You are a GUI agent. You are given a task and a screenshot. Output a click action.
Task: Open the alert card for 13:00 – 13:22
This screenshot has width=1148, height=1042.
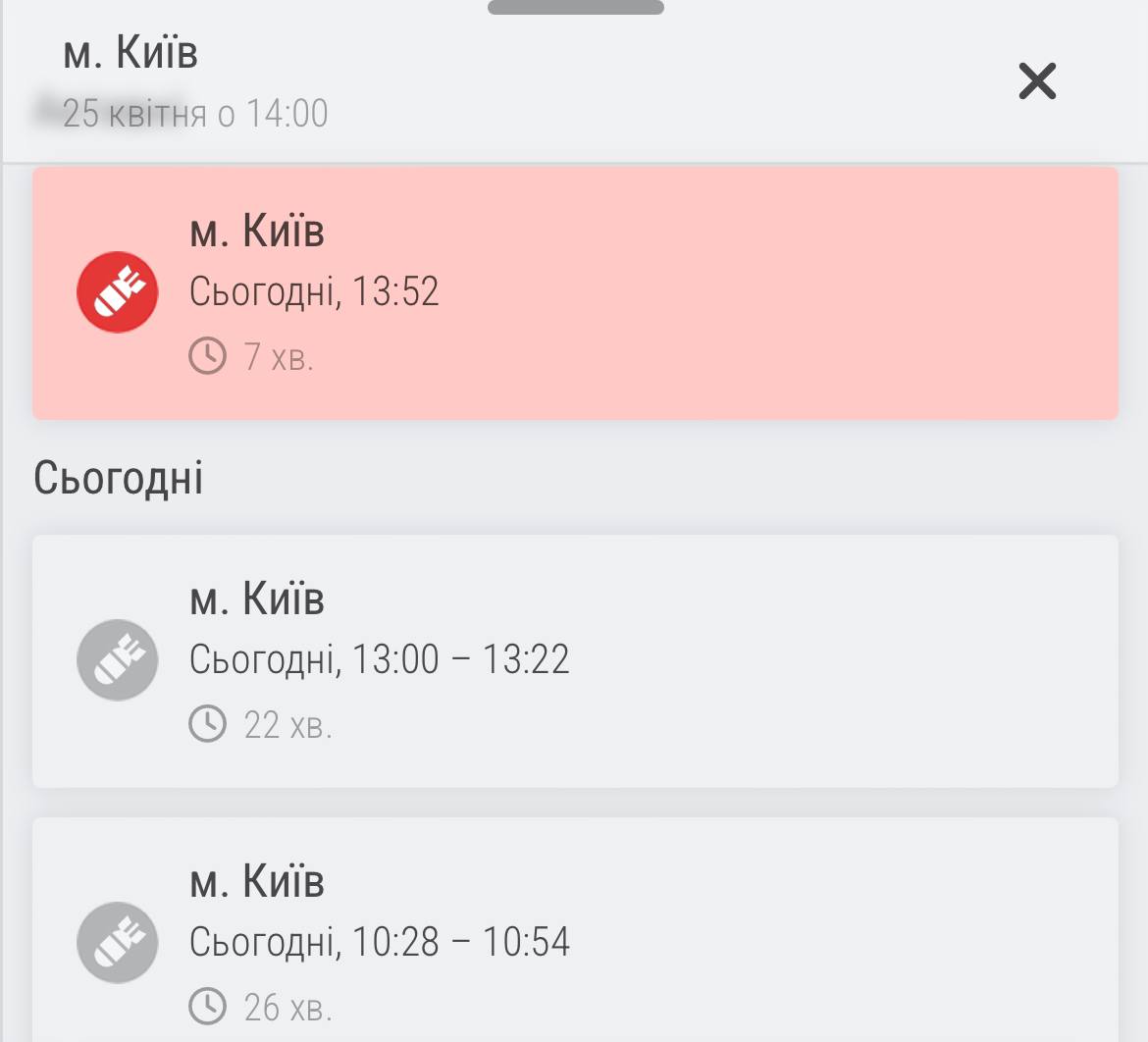click(575, 660)
